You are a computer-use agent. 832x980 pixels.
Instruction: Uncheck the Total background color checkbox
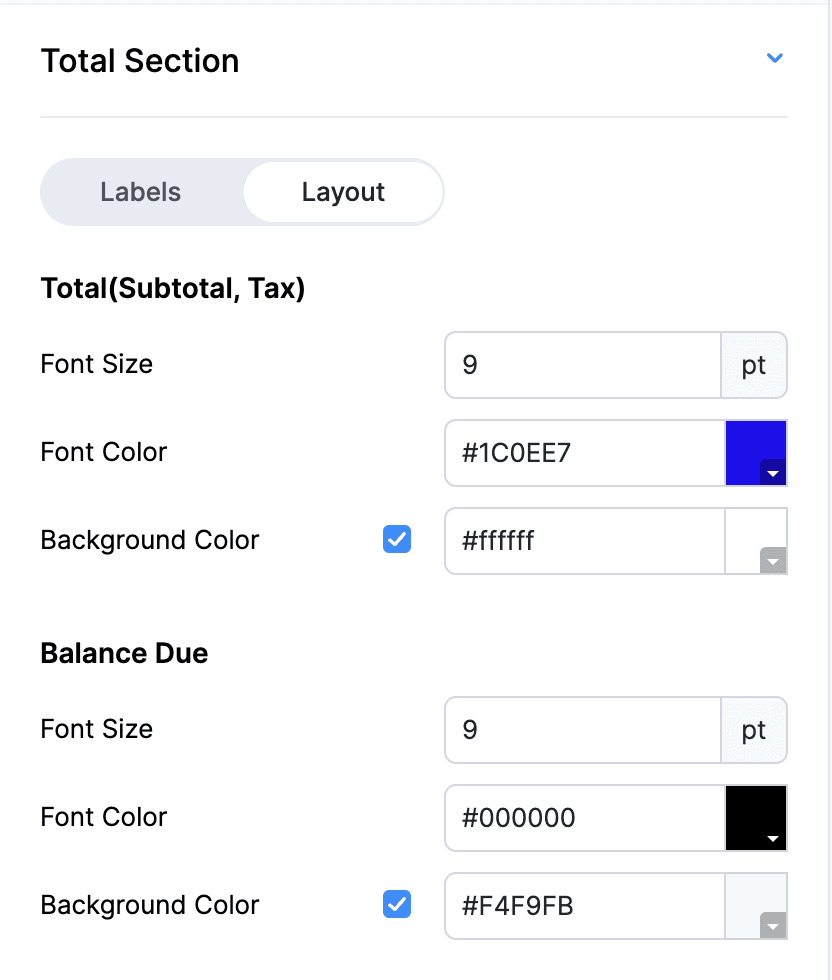(396, 539)
